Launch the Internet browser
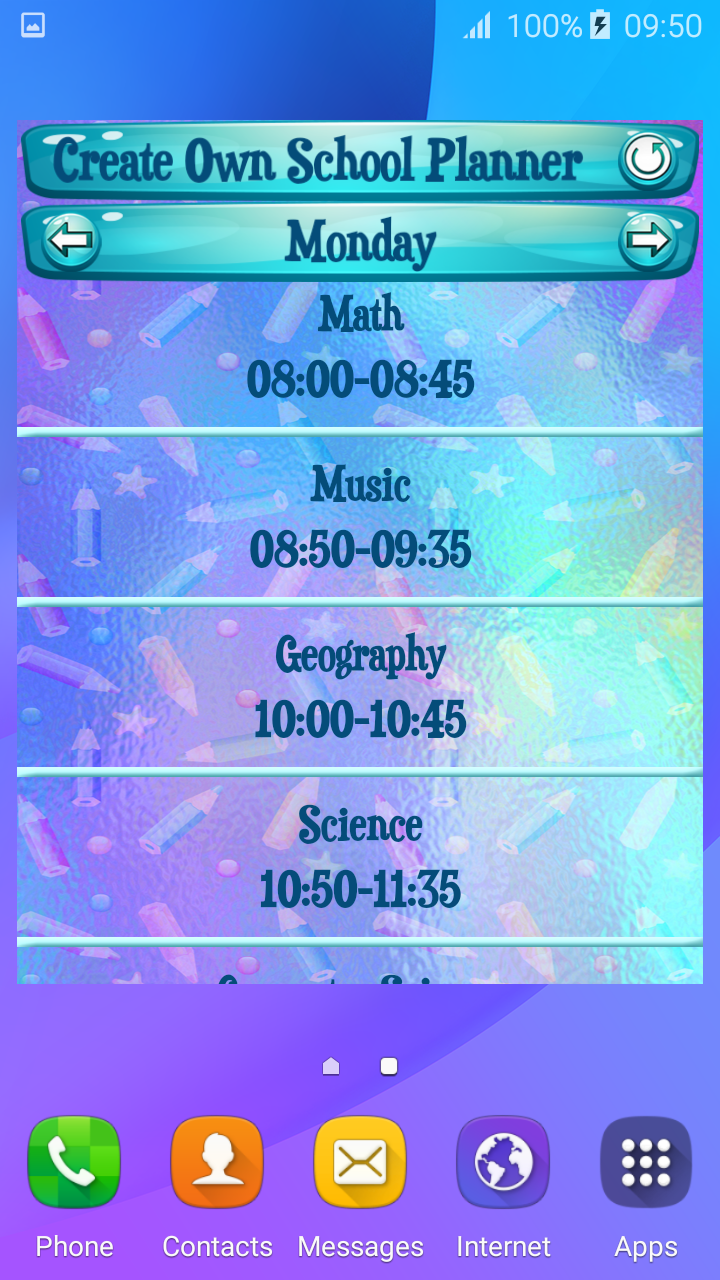The image size is (720, 1280). click(x=503, y=1162)
